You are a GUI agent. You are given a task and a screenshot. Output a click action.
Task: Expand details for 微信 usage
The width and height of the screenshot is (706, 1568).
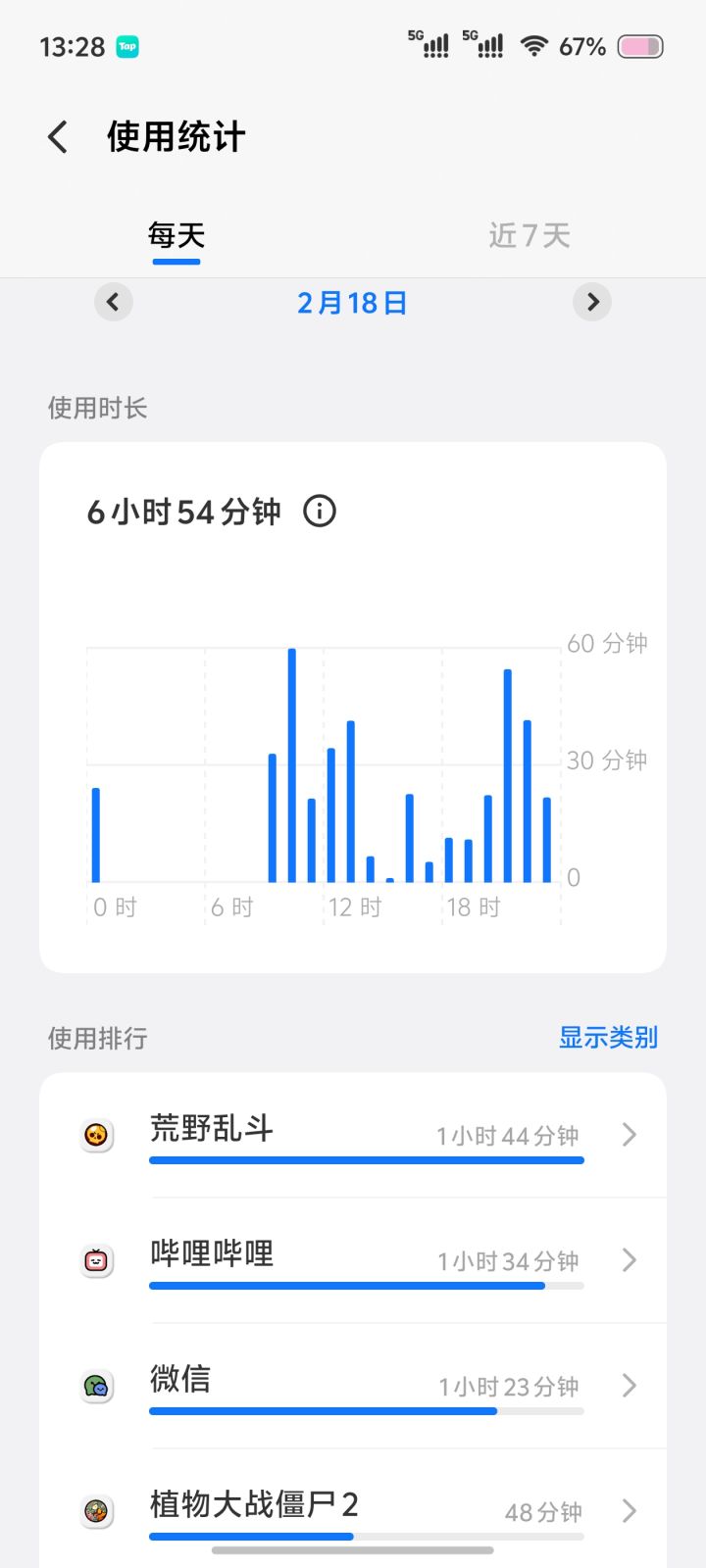point(629,1386)
